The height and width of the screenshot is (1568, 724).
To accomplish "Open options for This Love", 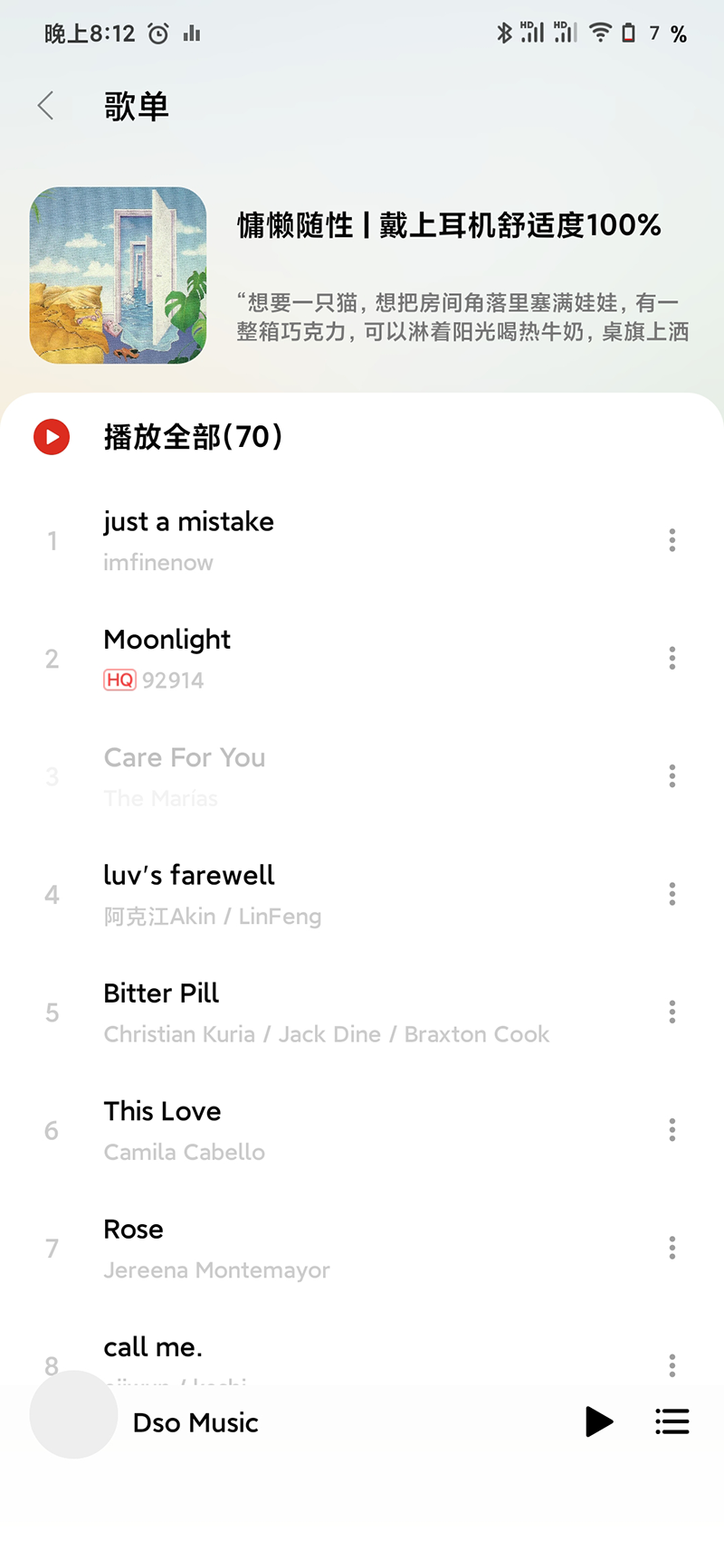I will click(x=672, y=1129).
